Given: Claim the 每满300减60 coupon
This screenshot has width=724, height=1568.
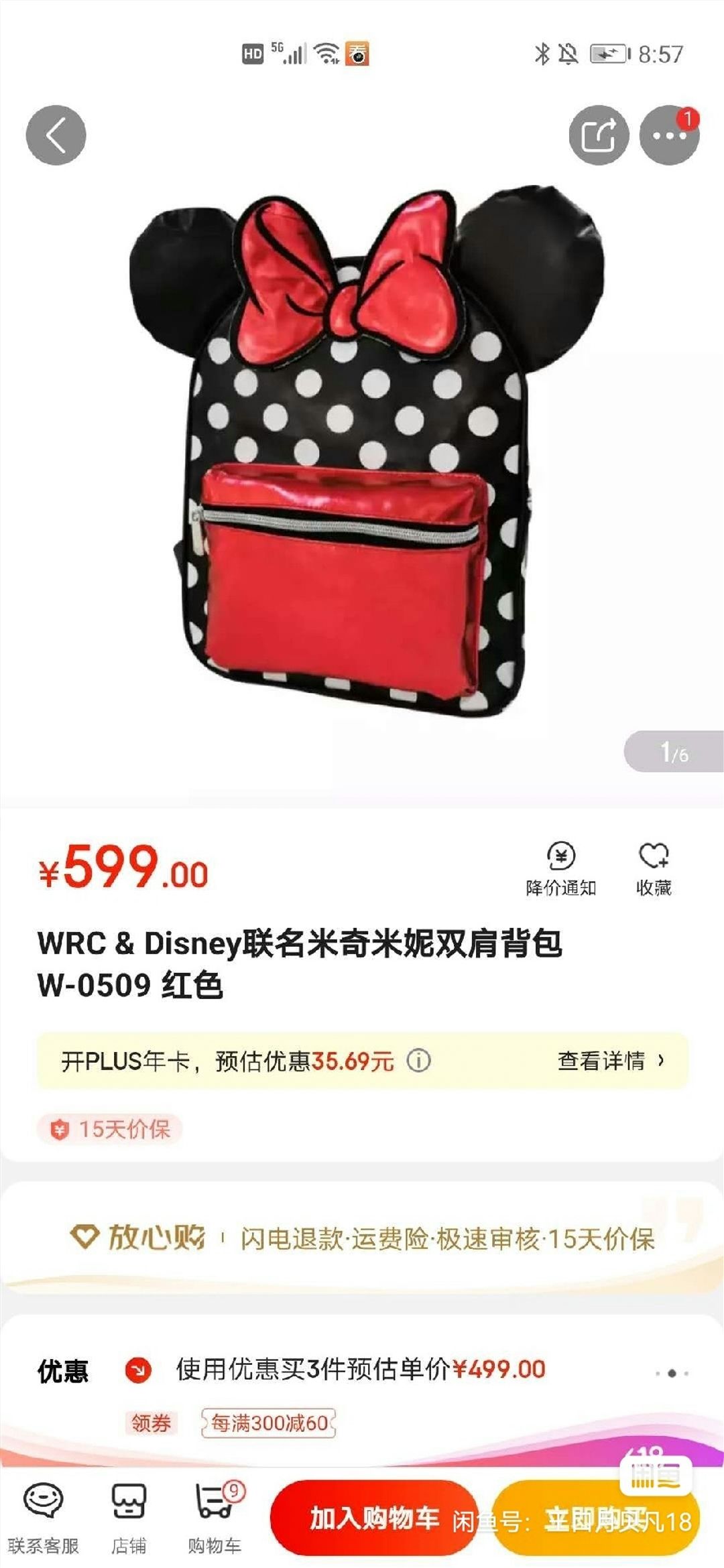Looking at the screenshot, I should 268,1423.
